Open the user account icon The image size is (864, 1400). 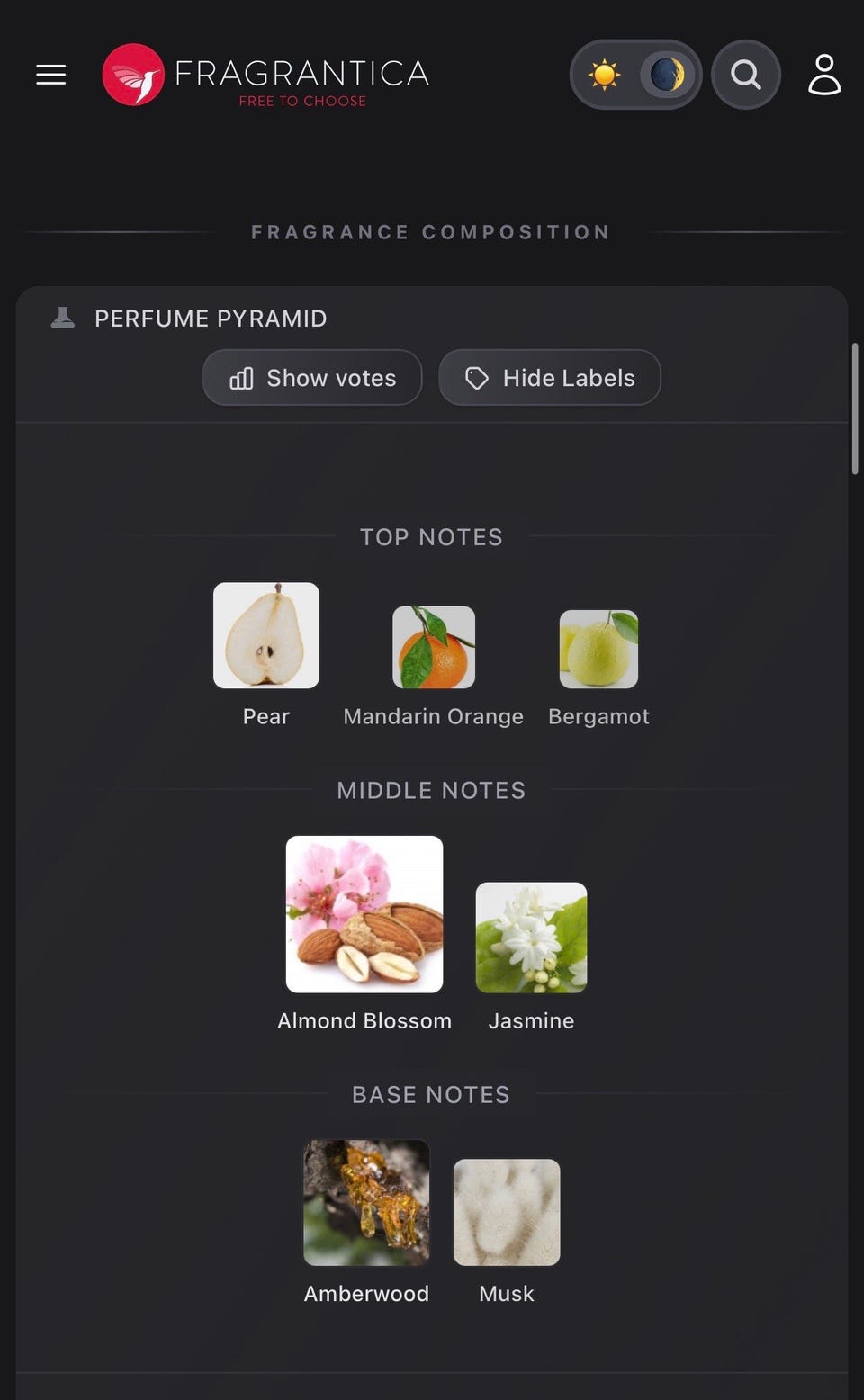click(x=824, y=75)
